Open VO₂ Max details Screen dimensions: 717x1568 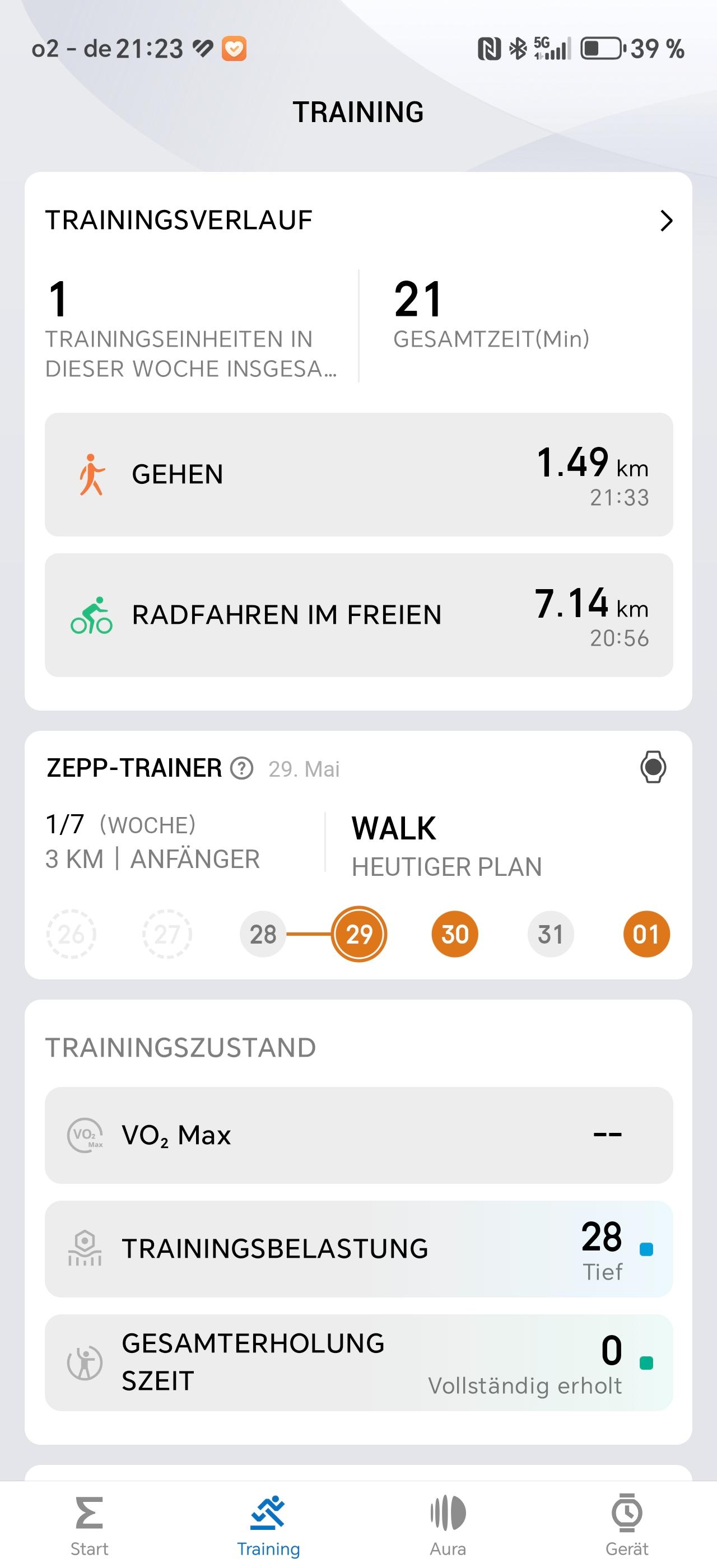coord(358,1135)
